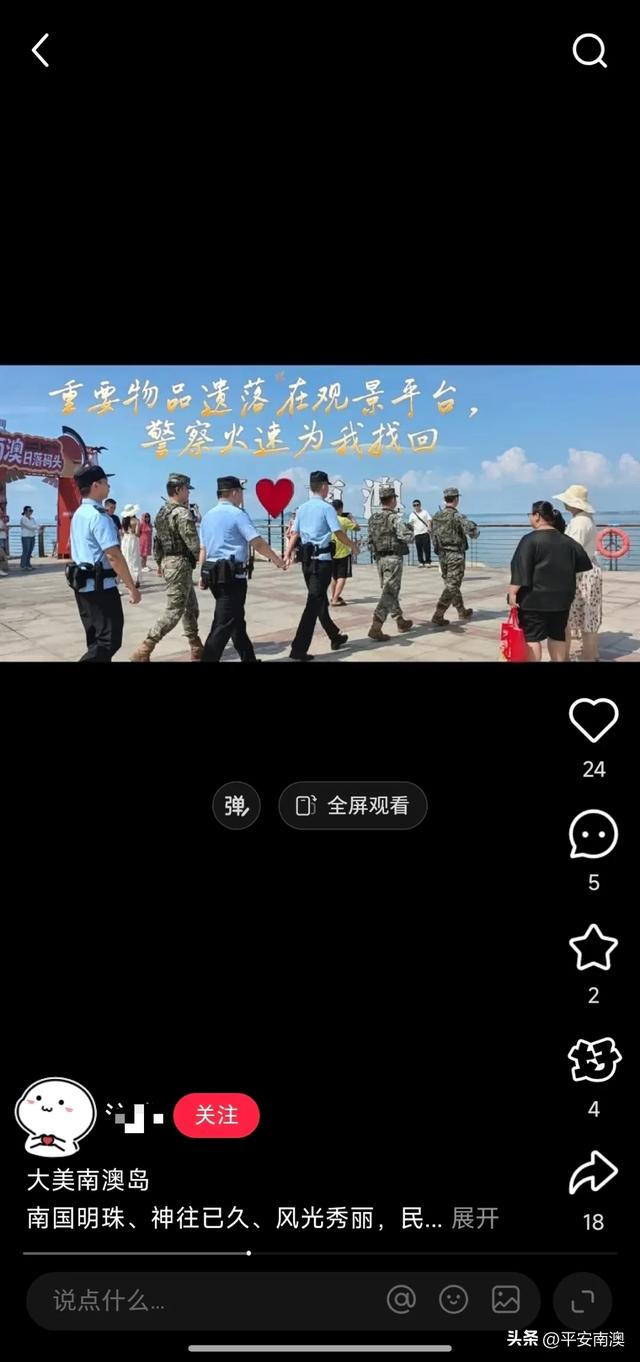Tap the video progress bar
640x1362 pixels.
(x=320, y=1252)
